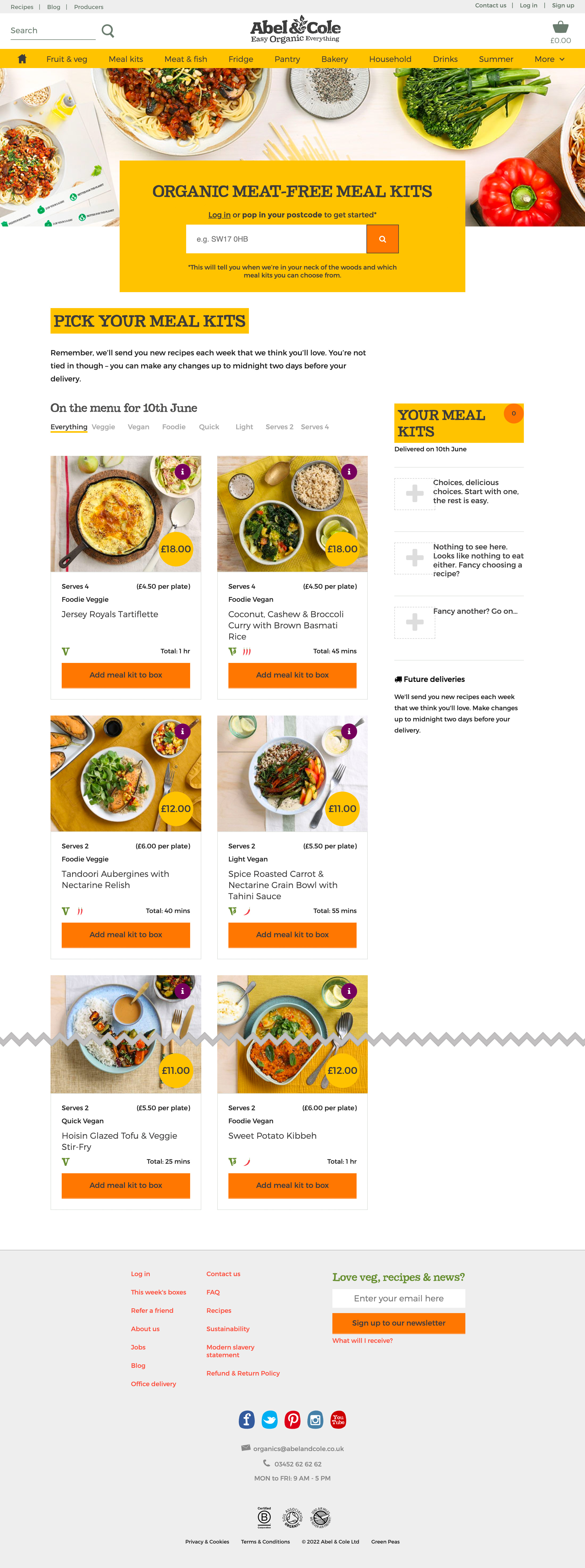Expand the More navigation dropdown

click(x=549, y=59)
